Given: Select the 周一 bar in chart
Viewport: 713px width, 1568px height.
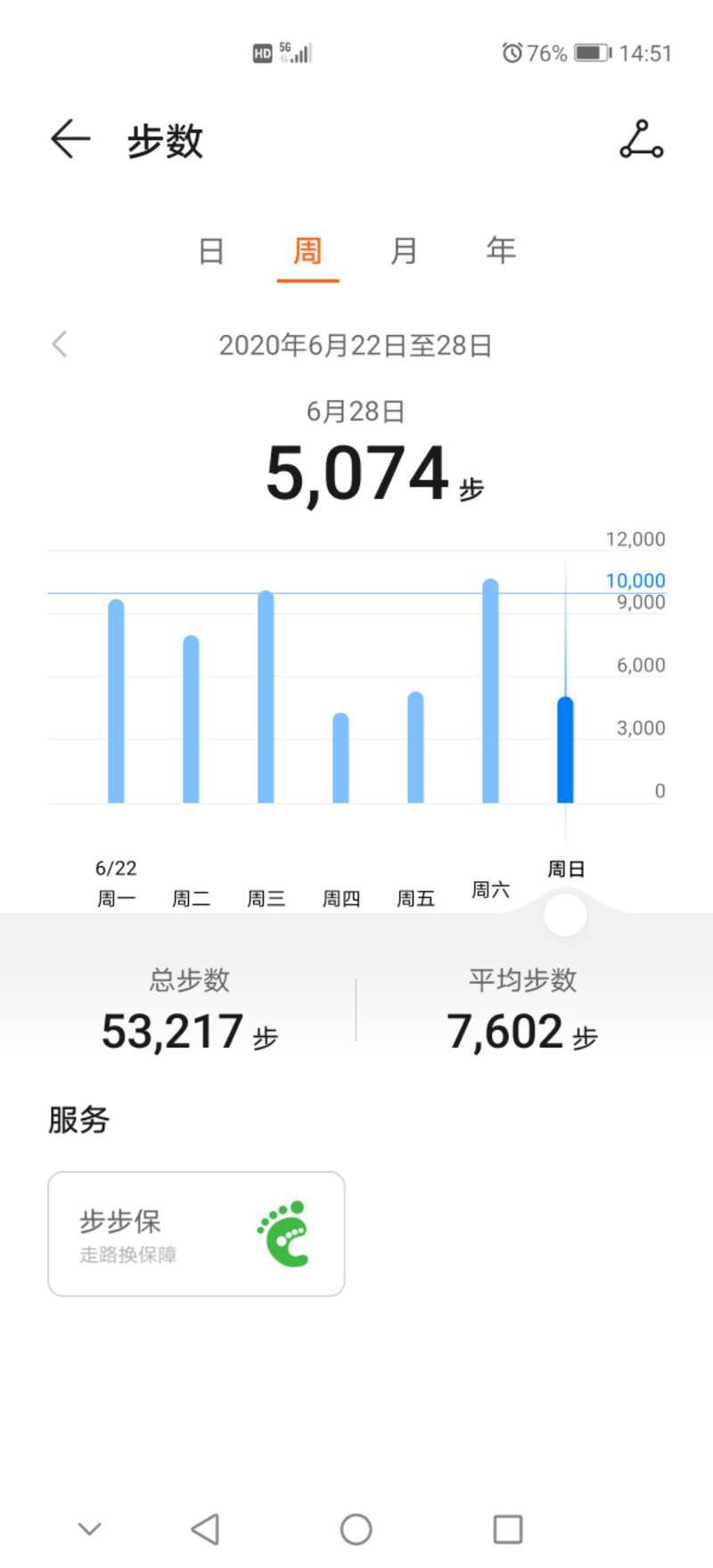Looking at the screenshot, I should click(116, 704).
